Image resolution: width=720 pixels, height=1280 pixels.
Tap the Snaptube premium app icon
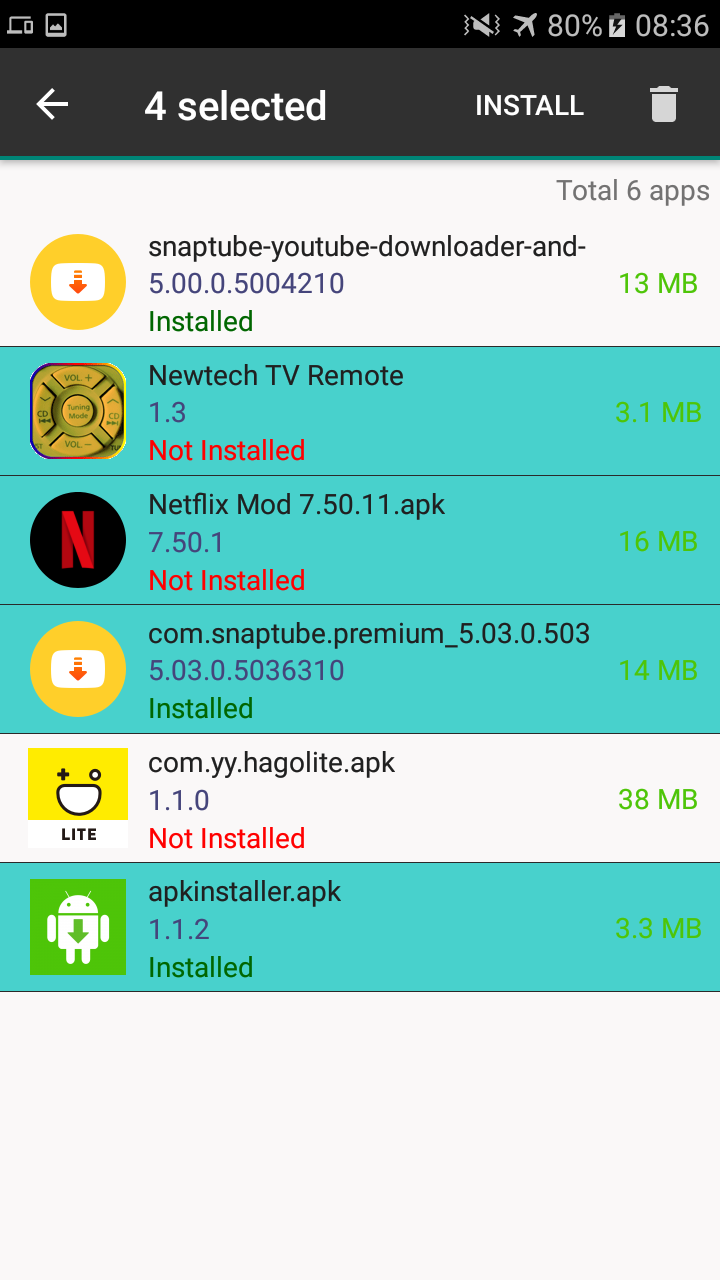coord(78,669)
